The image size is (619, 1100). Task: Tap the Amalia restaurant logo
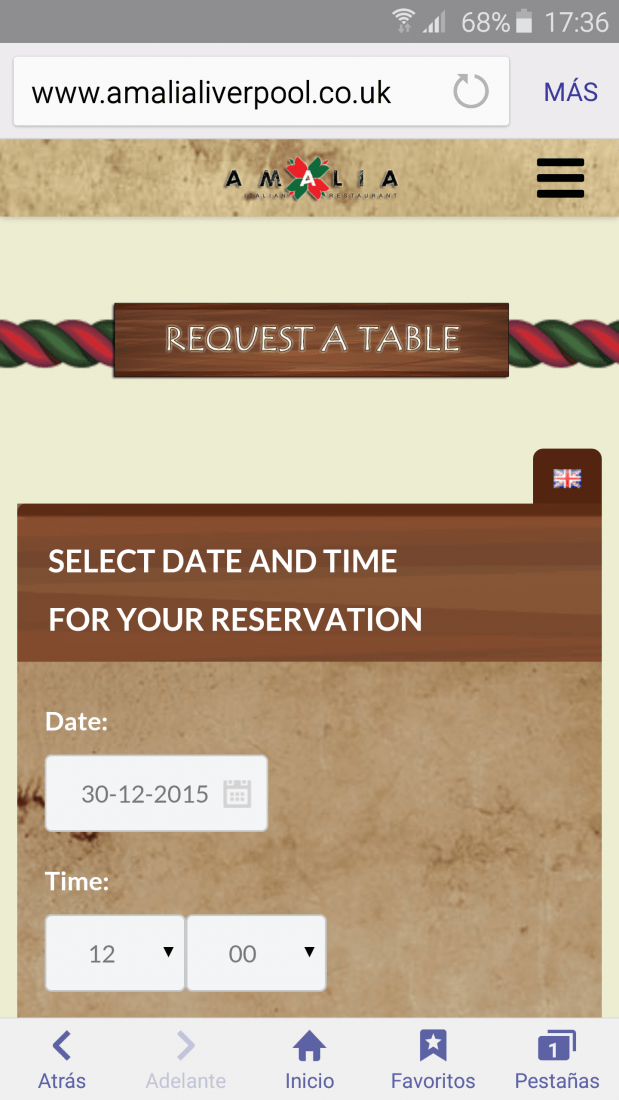312,179
